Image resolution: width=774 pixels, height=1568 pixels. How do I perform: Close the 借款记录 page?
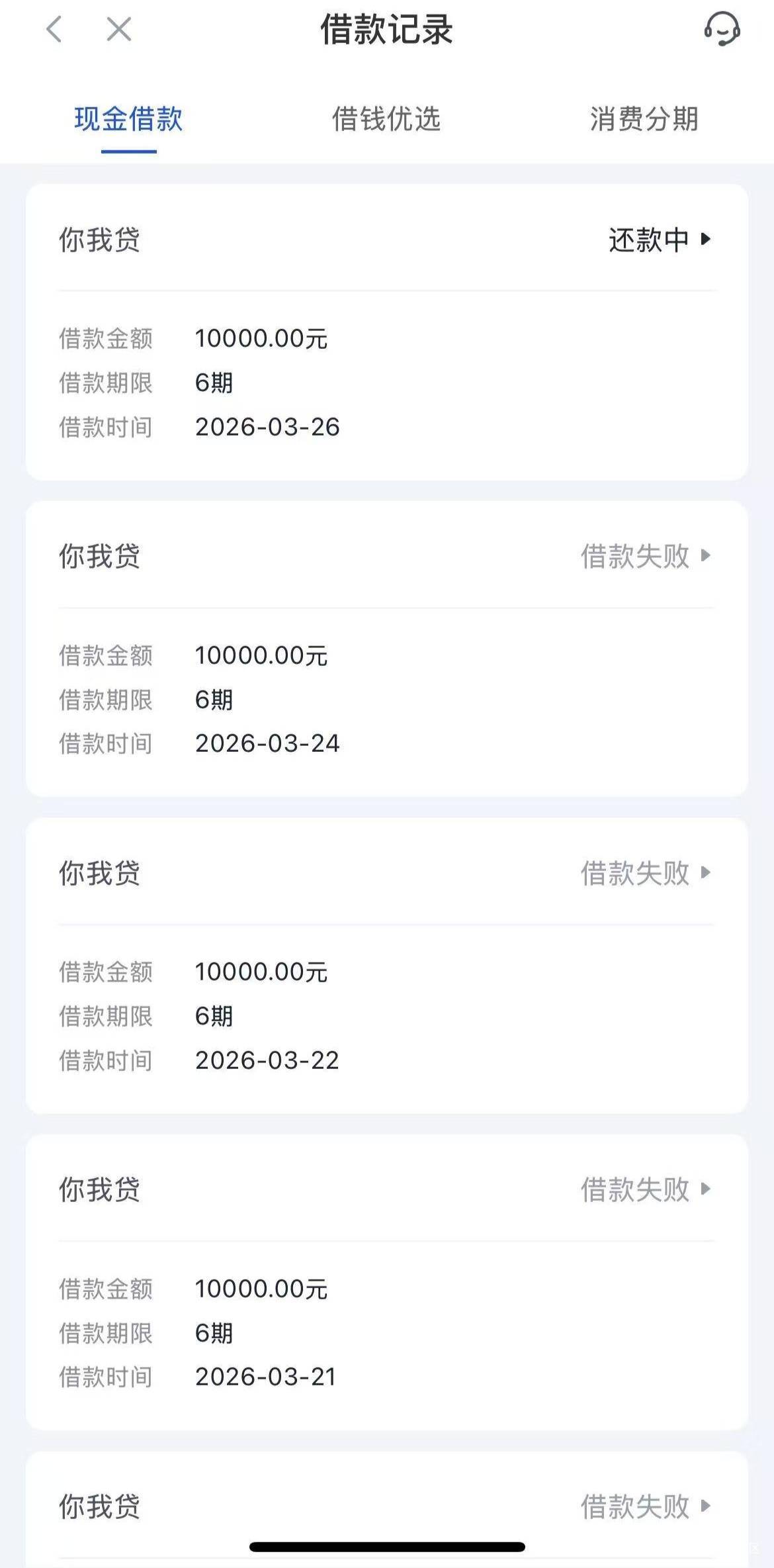point(119,30)
